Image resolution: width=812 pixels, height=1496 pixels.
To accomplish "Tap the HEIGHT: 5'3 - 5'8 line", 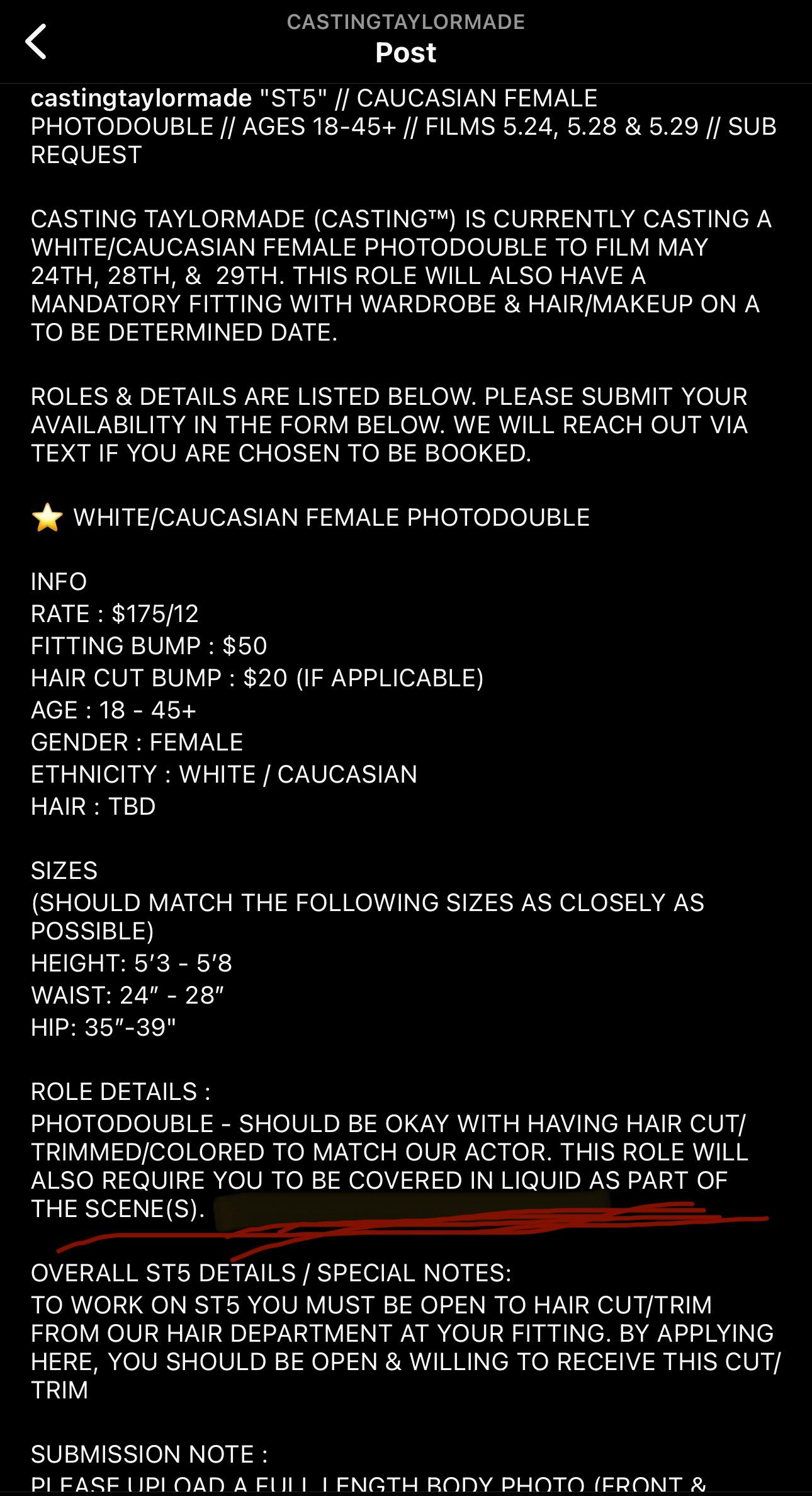I will [x=132, y=965].
